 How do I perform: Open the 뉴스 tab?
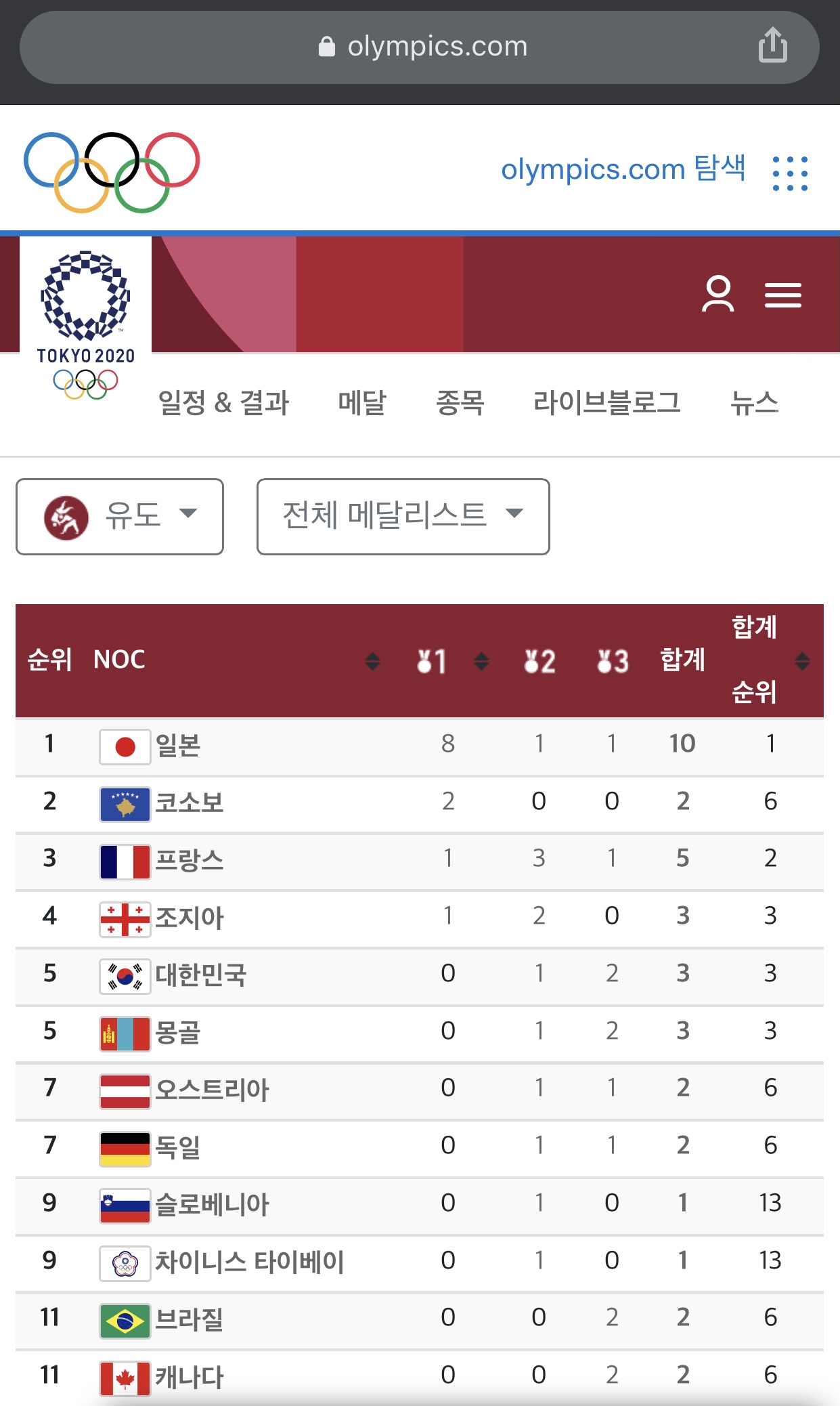click(754, 403)
